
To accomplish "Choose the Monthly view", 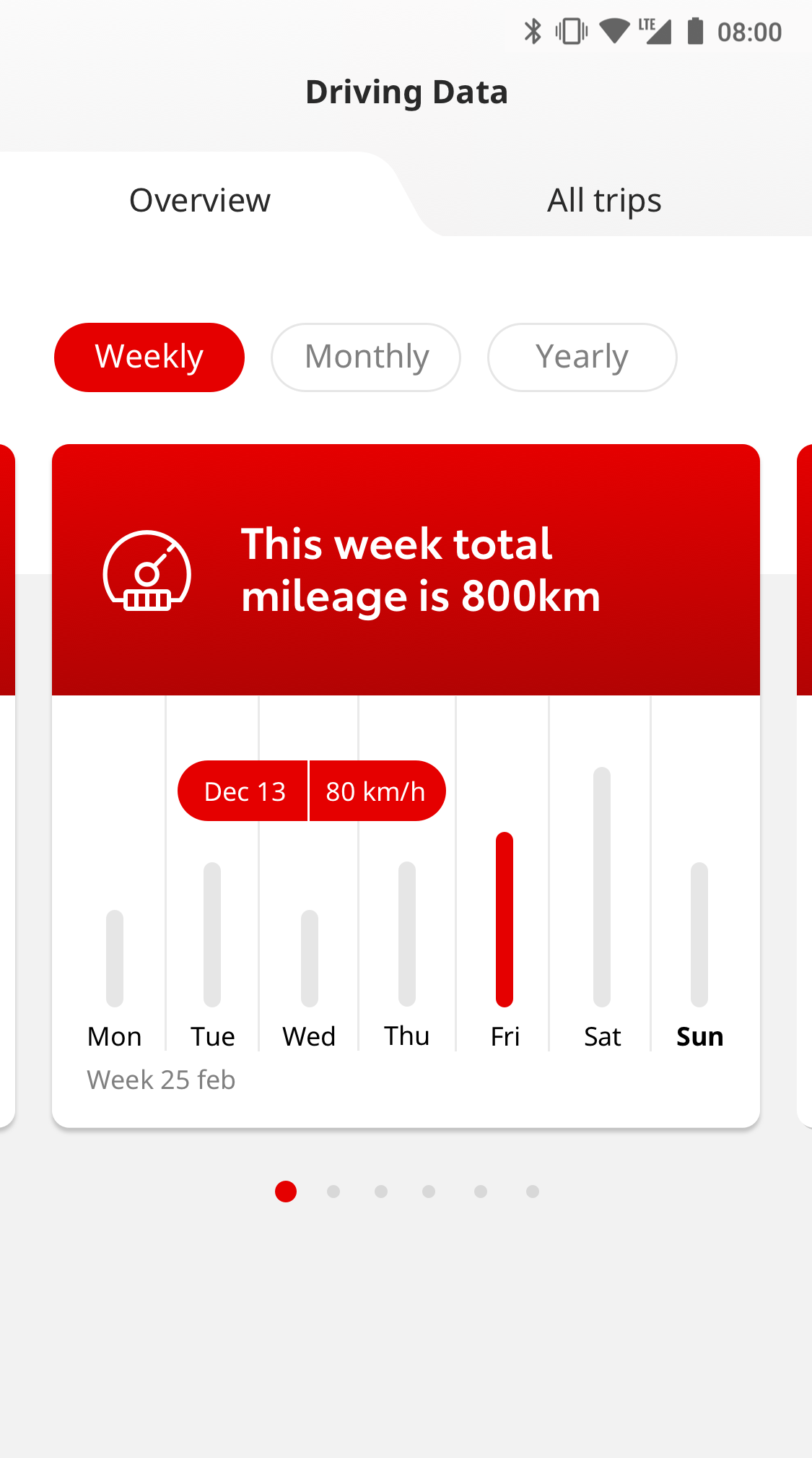I will pos(366,357).
